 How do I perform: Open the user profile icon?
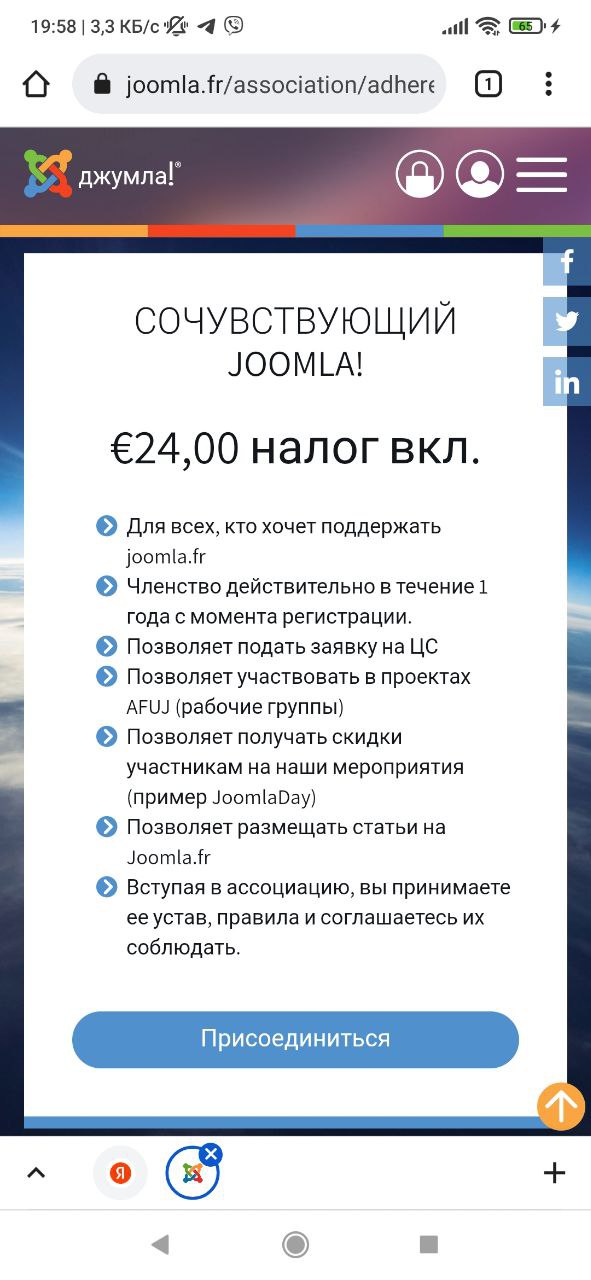click(480, 174)
